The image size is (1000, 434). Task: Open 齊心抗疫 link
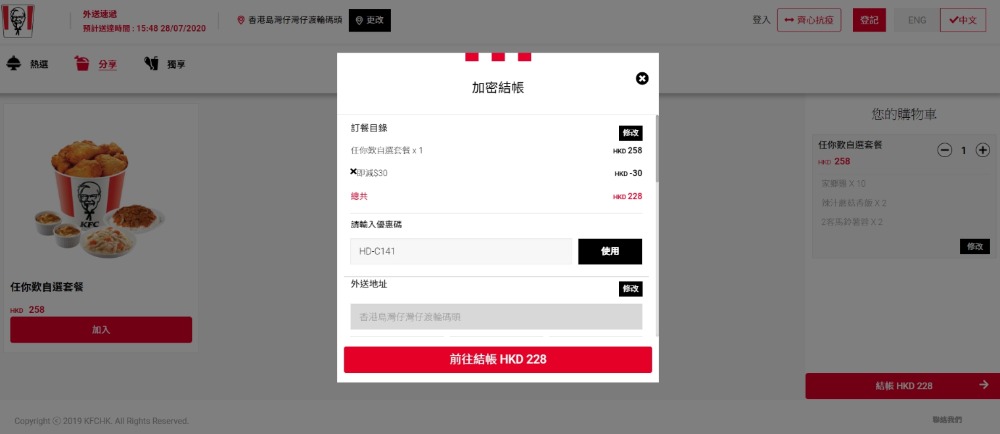[809, 20]
